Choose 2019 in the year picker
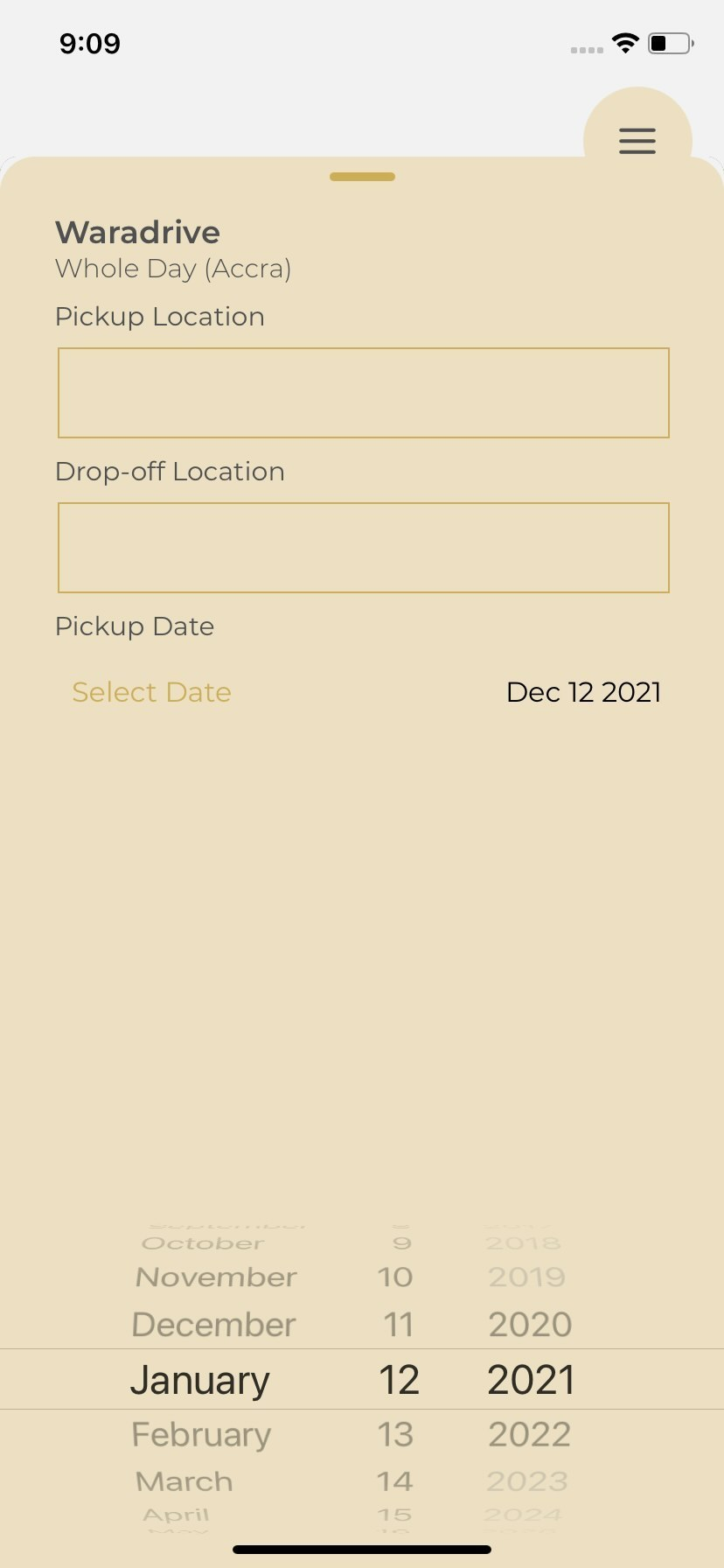 pos(526,1277)
